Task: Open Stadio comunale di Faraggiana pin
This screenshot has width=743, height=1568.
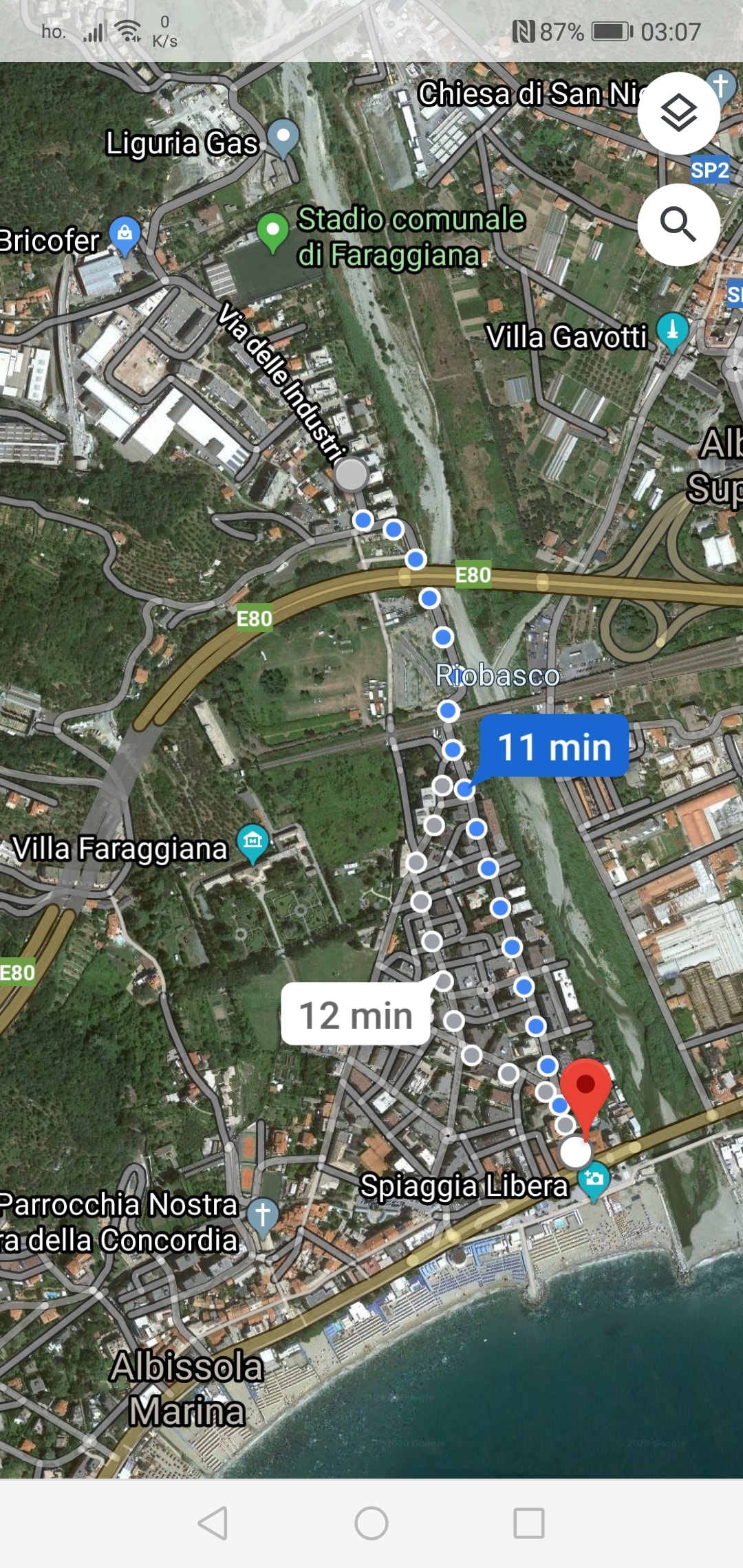Action: coord(272,231)
